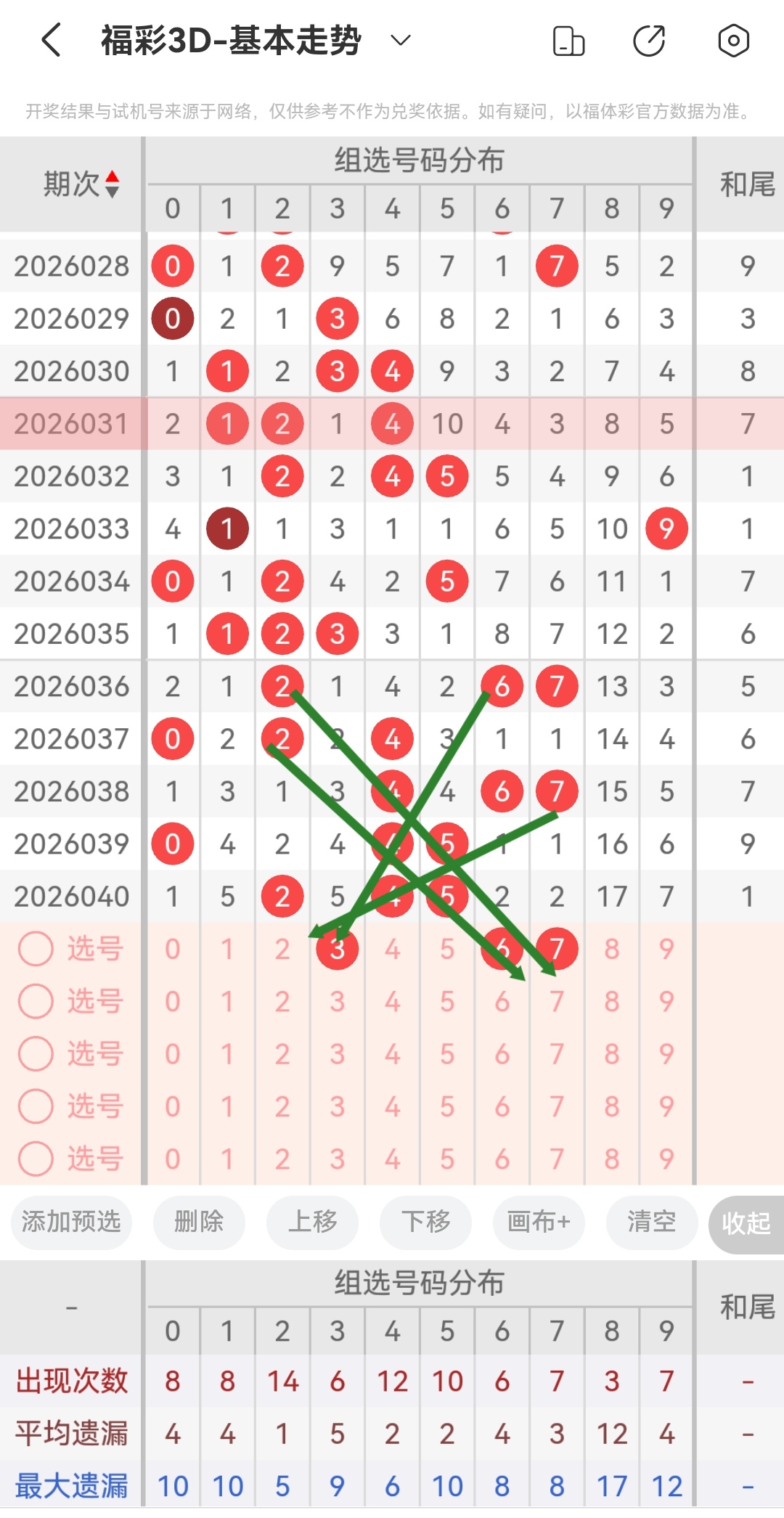Tap the 画布+ canvas tool
784x1518 pixels.
click(538, 1223)
